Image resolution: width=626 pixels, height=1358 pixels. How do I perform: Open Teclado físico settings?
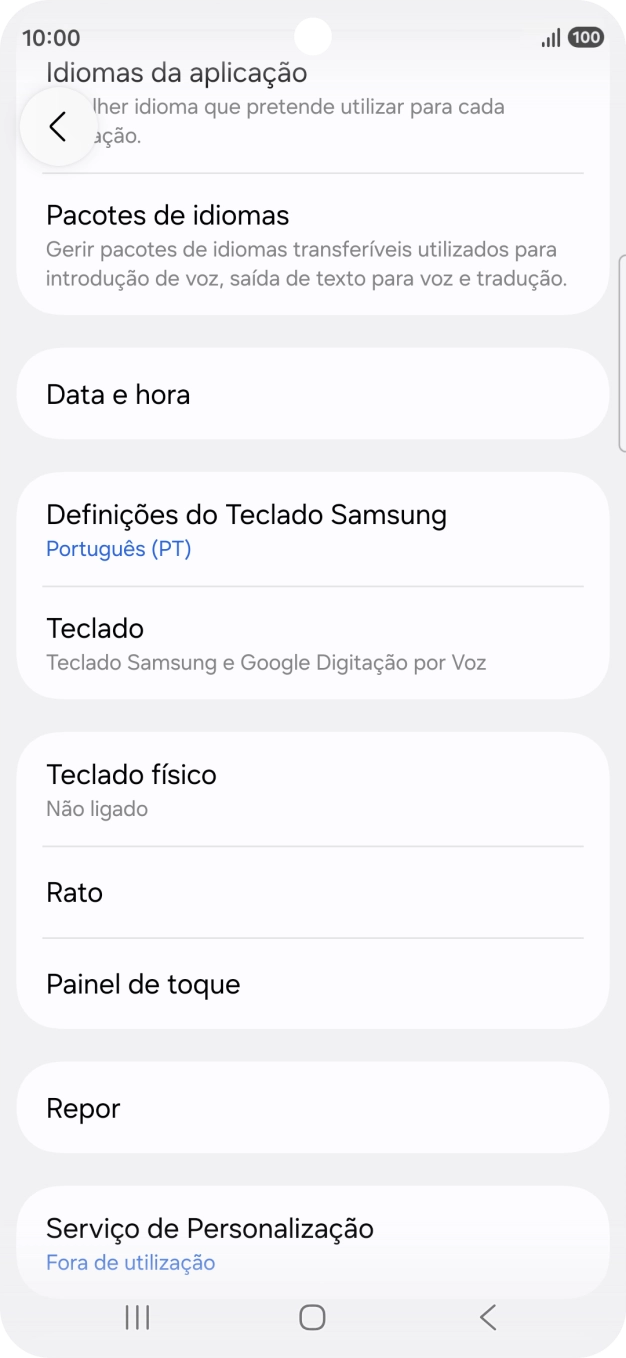coord(313,789)
